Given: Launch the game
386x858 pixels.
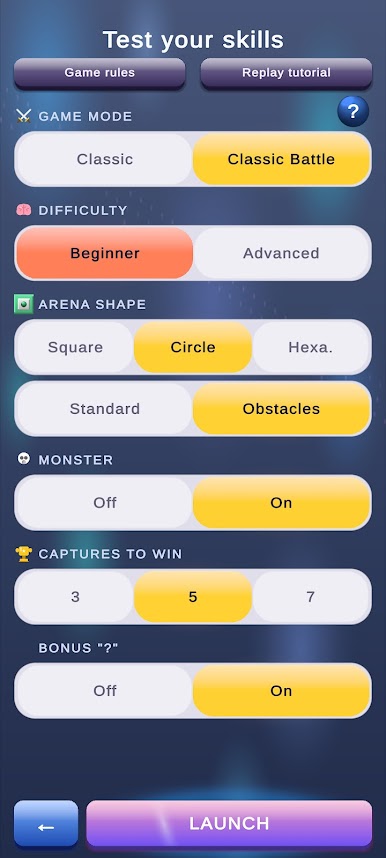Looking at the screenshot, I should pos(229,824).
